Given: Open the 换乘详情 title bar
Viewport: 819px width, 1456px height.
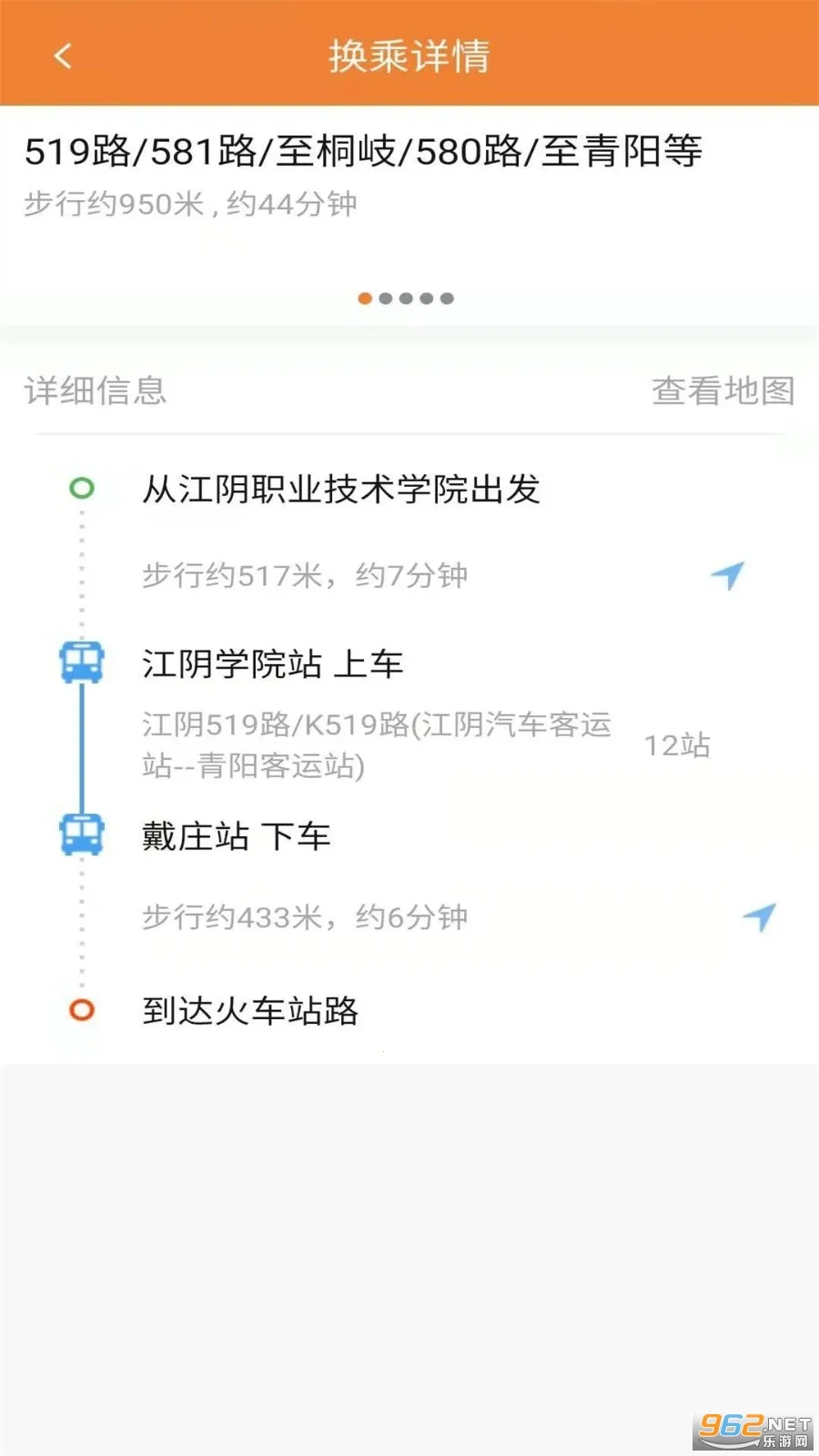Looking at the screenshot, I should click(409, 56).
